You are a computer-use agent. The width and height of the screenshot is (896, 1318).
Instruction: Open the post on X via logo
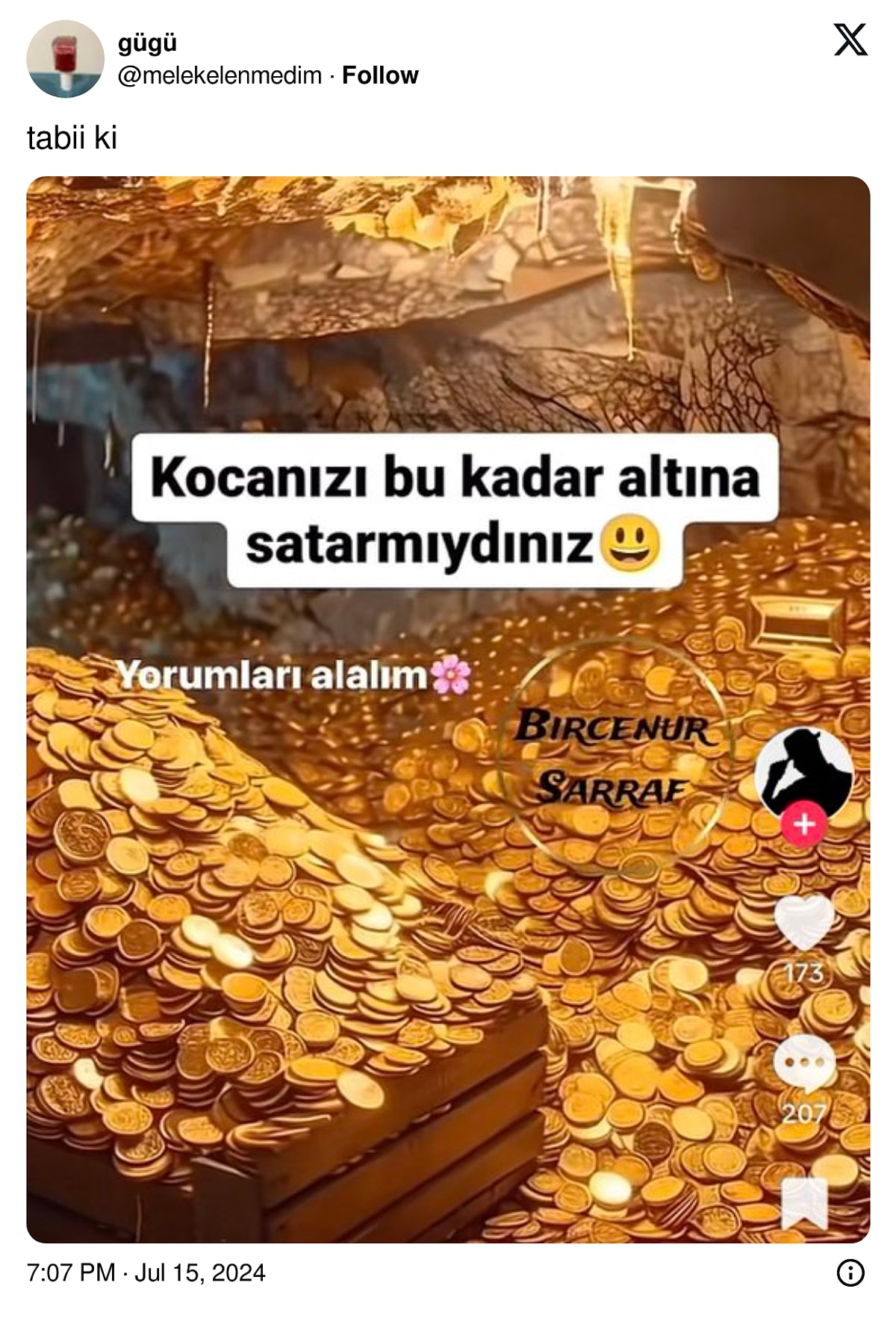850,40
